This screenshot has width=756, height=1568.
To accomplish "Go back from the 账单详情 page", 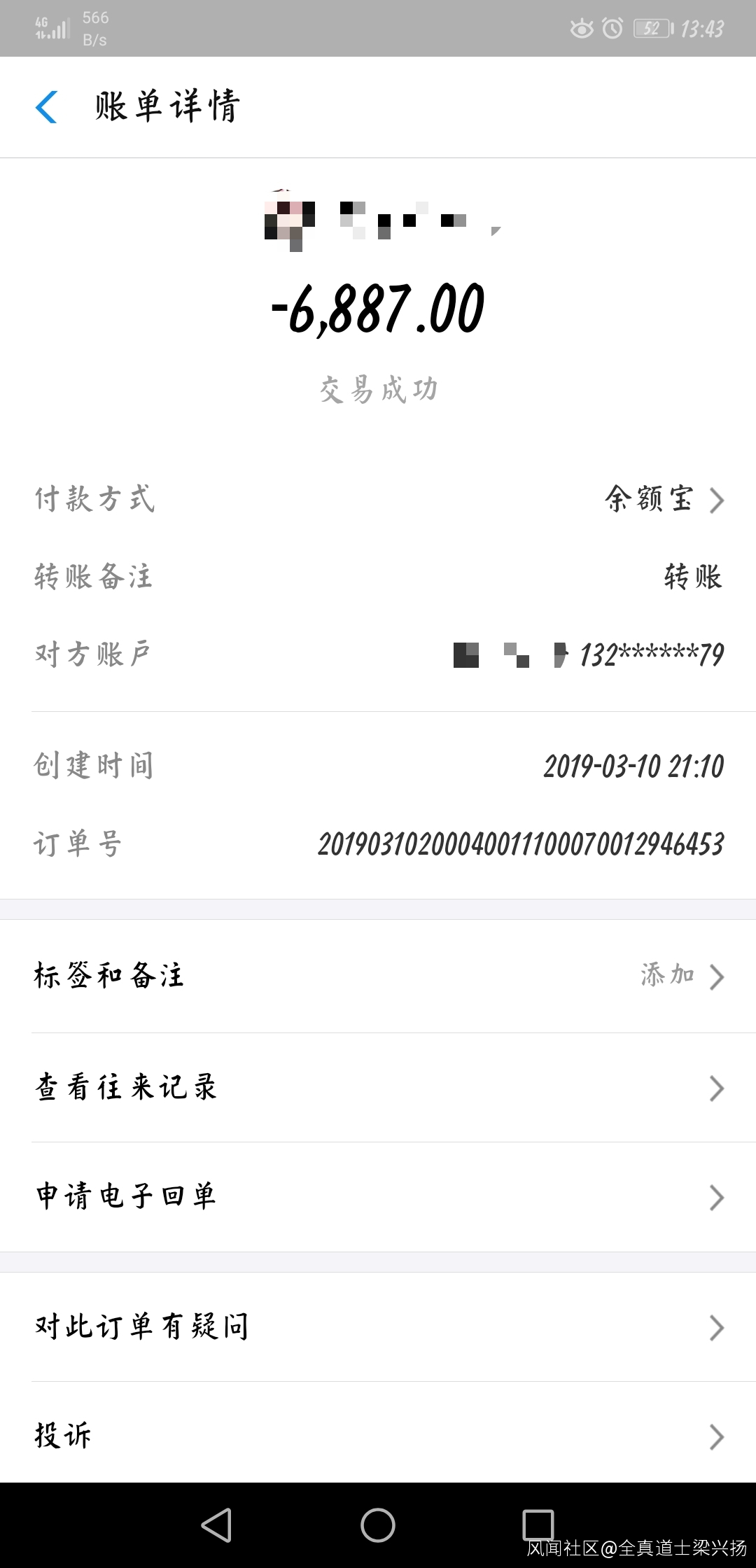I will (x=46, y=107).
